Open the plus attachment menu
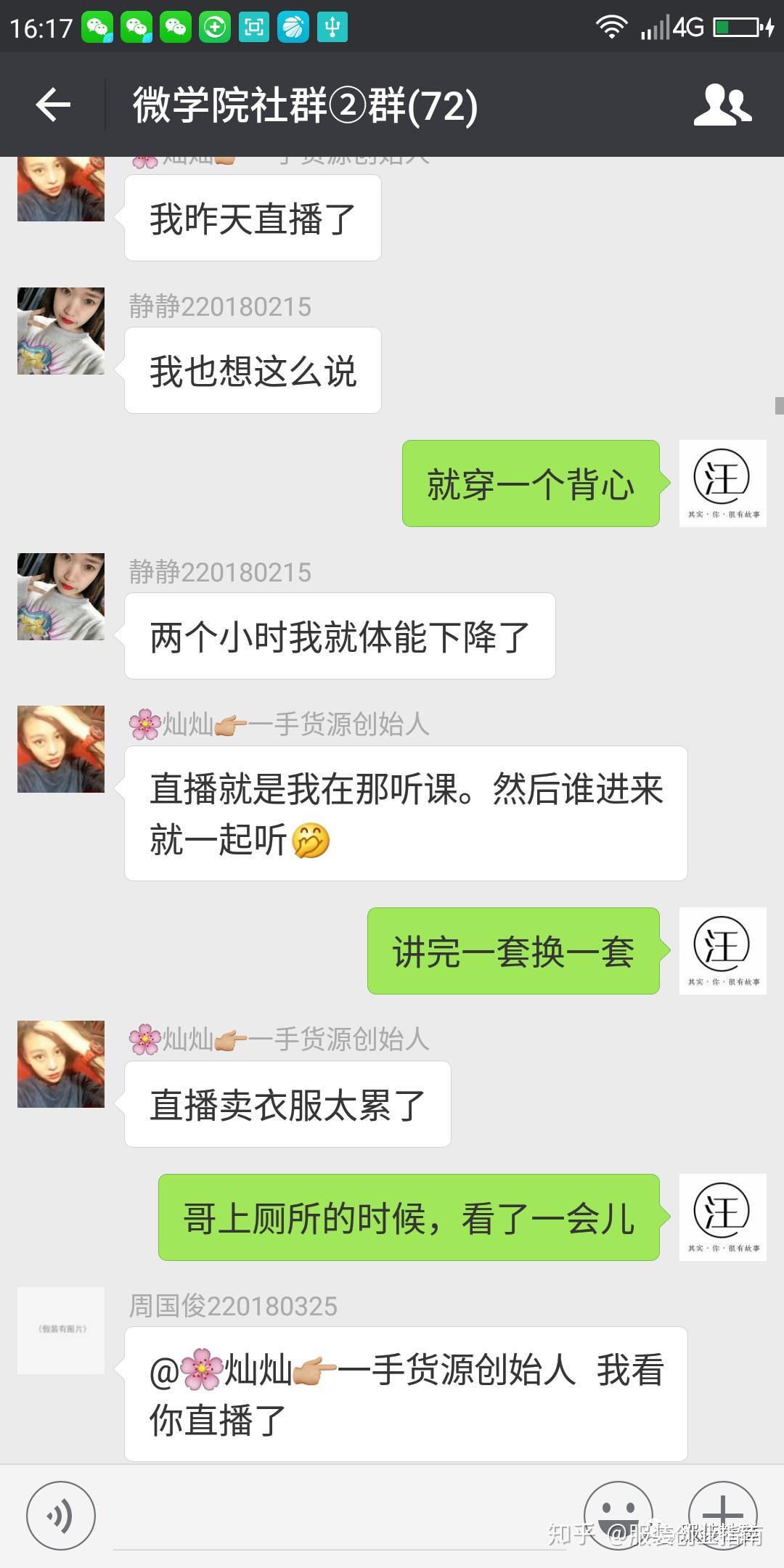Viewport: 784px width, 1568px height. click(x=722, y=1514)
